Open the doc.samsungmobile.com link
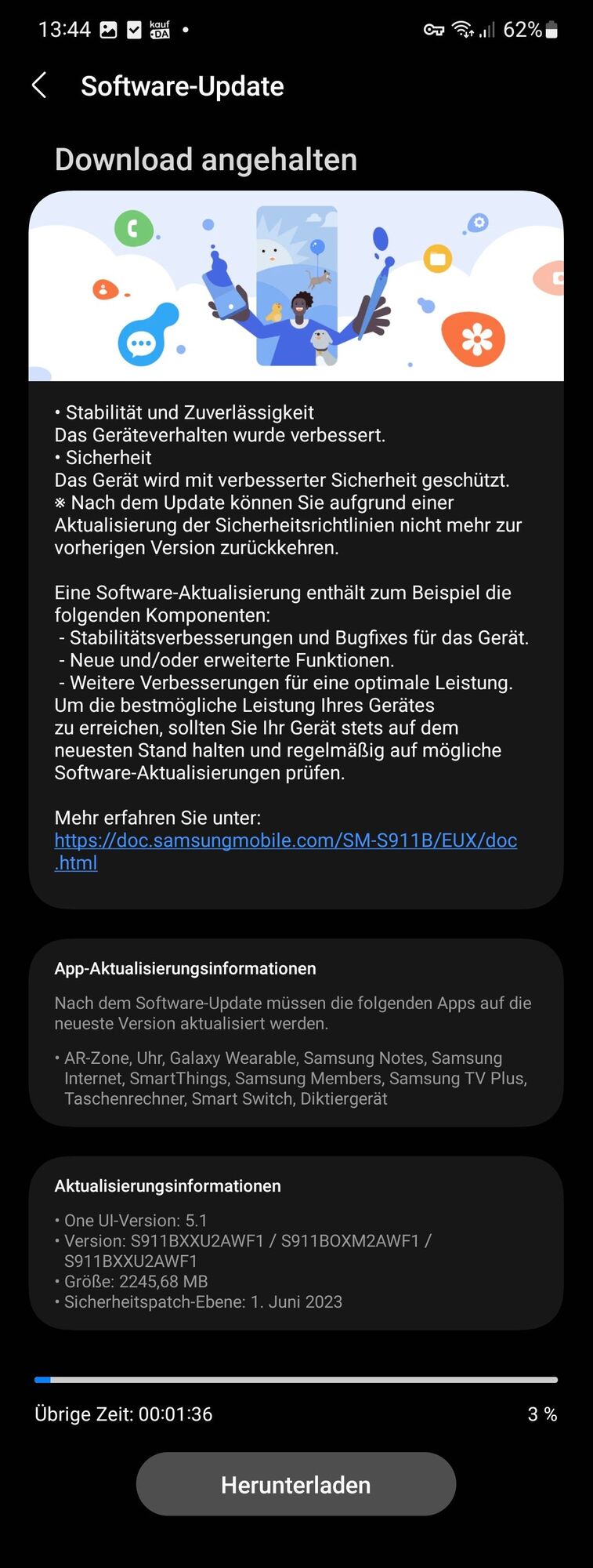 tap(285, 840)
